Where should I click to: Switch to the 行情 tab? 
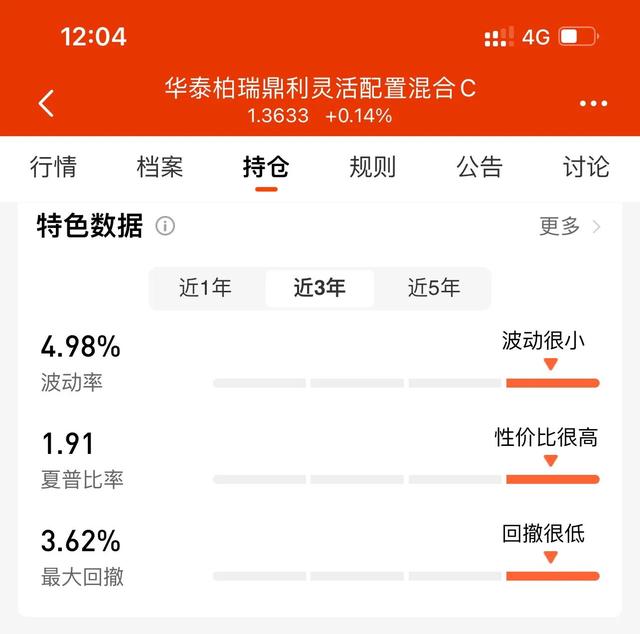[53, 167]
